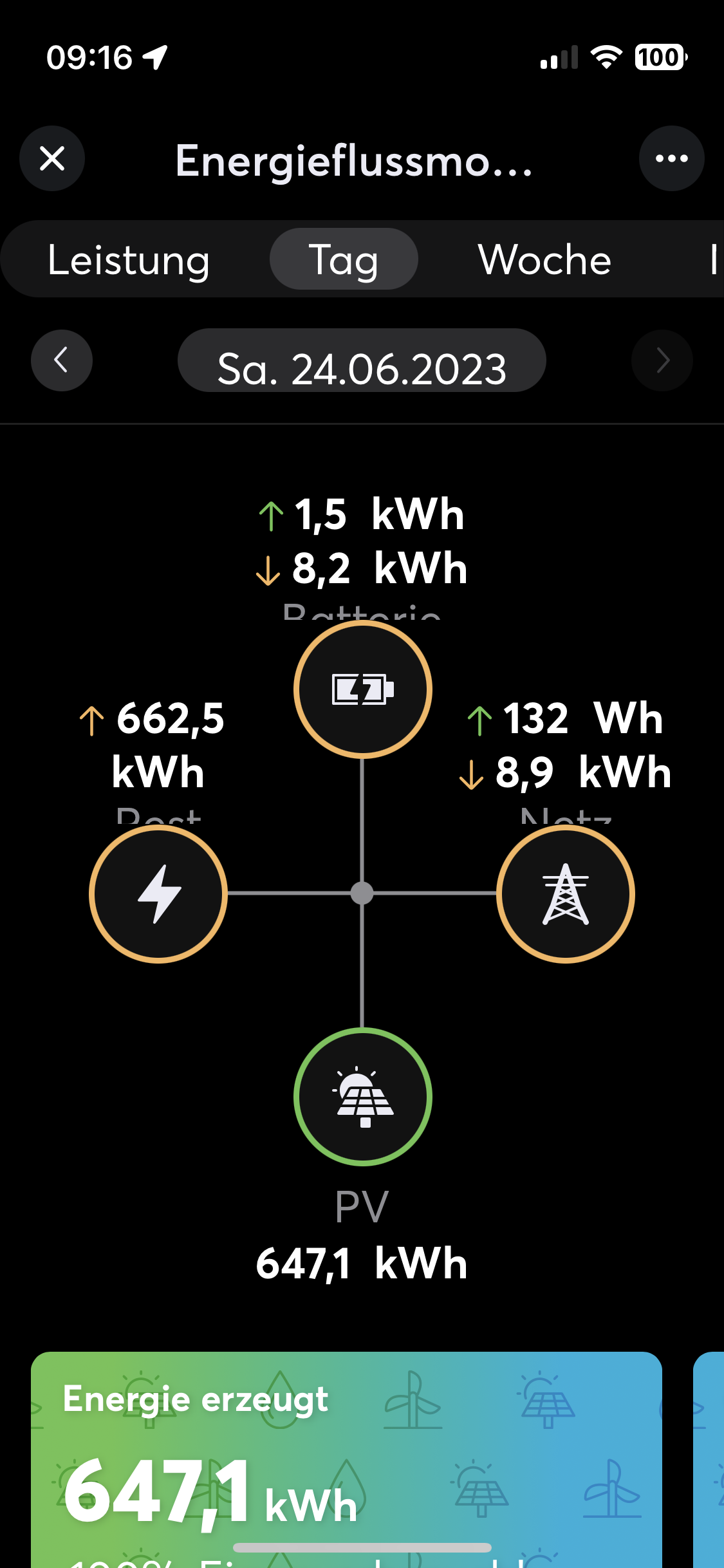Select the PV solar panel node
The image size is (724, 1568).
(x=363, y=1097)
